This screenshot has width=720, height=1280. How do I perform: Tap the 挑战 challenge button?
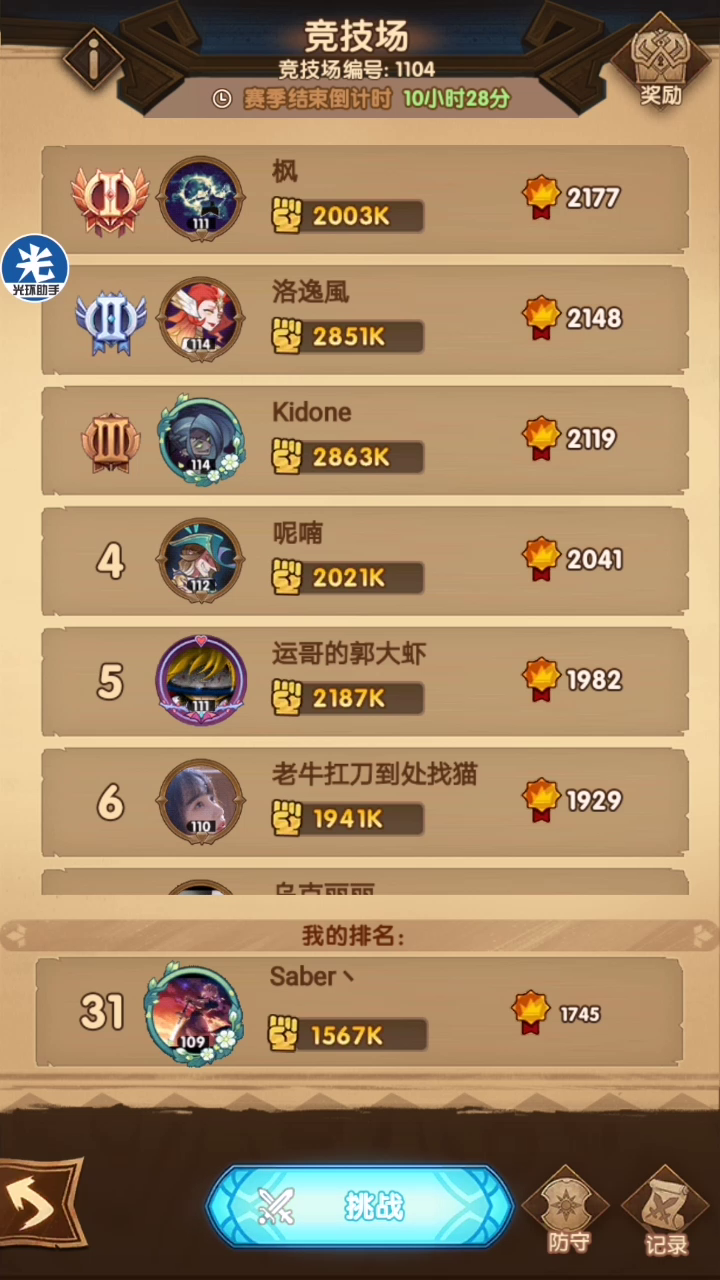360,1206
